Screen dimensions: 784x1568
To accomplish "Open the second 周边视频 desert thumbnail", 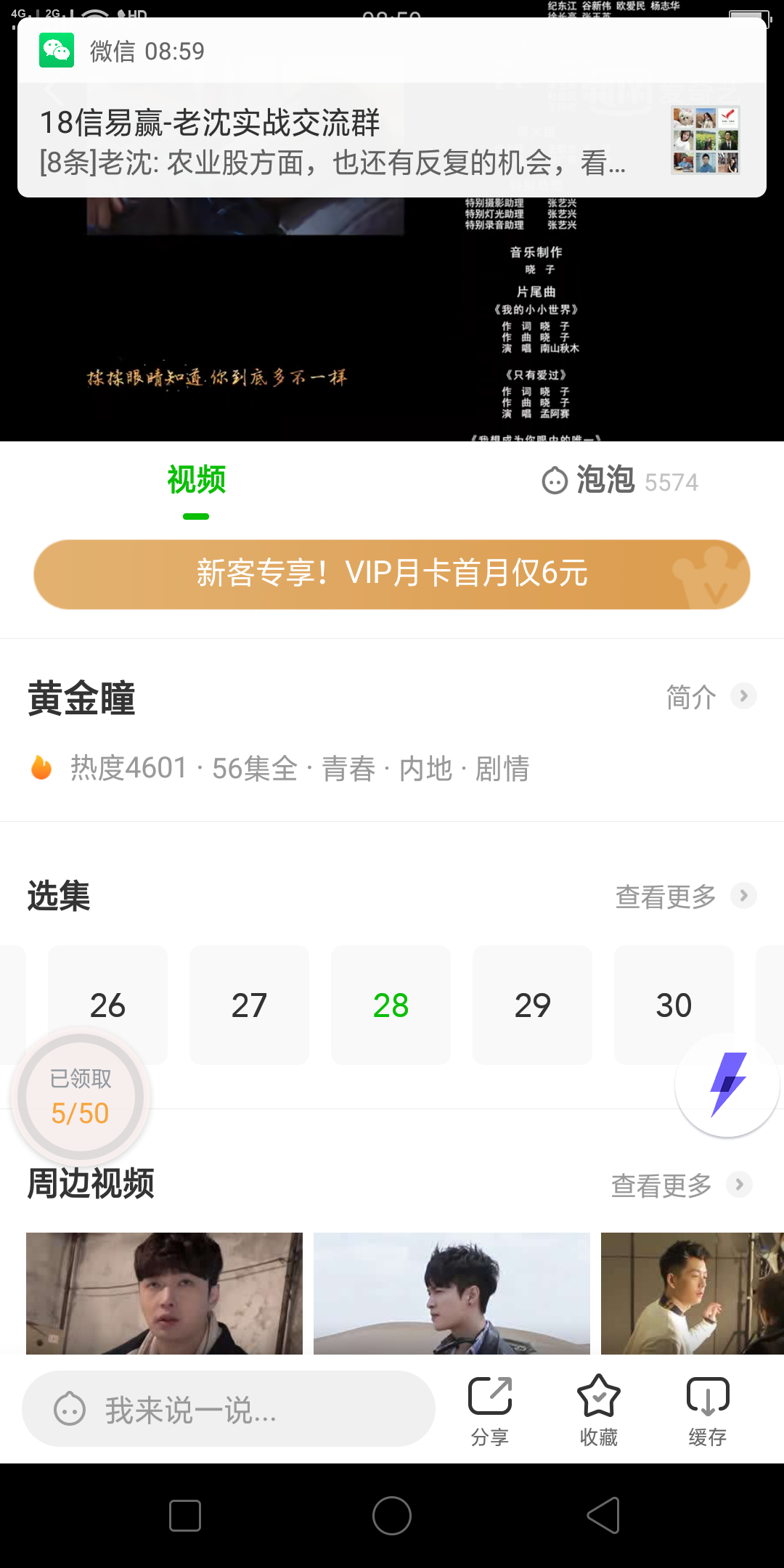I will 452,1294.
